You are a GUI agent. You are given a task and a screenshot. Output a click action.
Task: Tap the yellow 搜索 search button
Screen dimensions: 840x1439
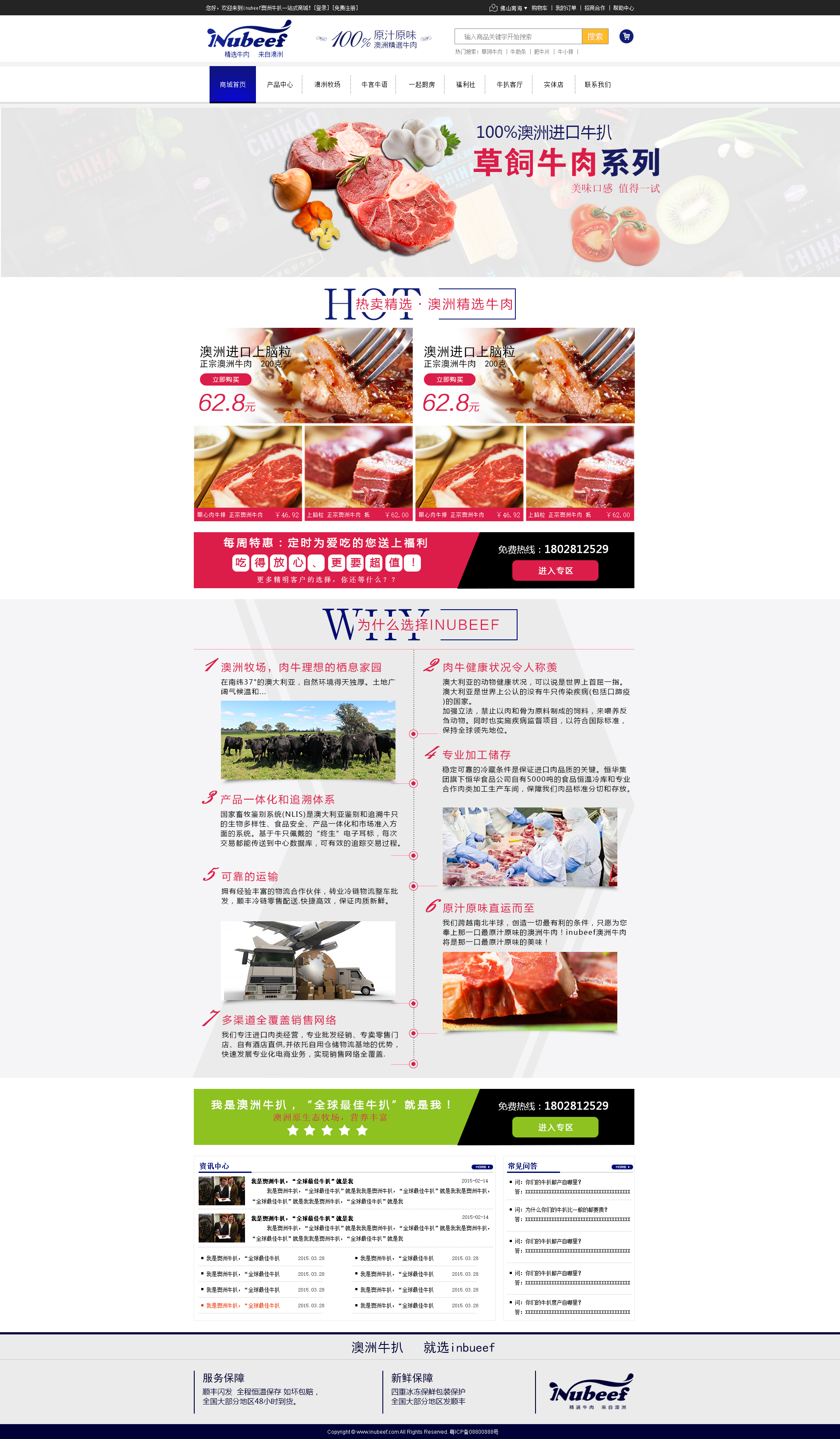coord(595,37)
